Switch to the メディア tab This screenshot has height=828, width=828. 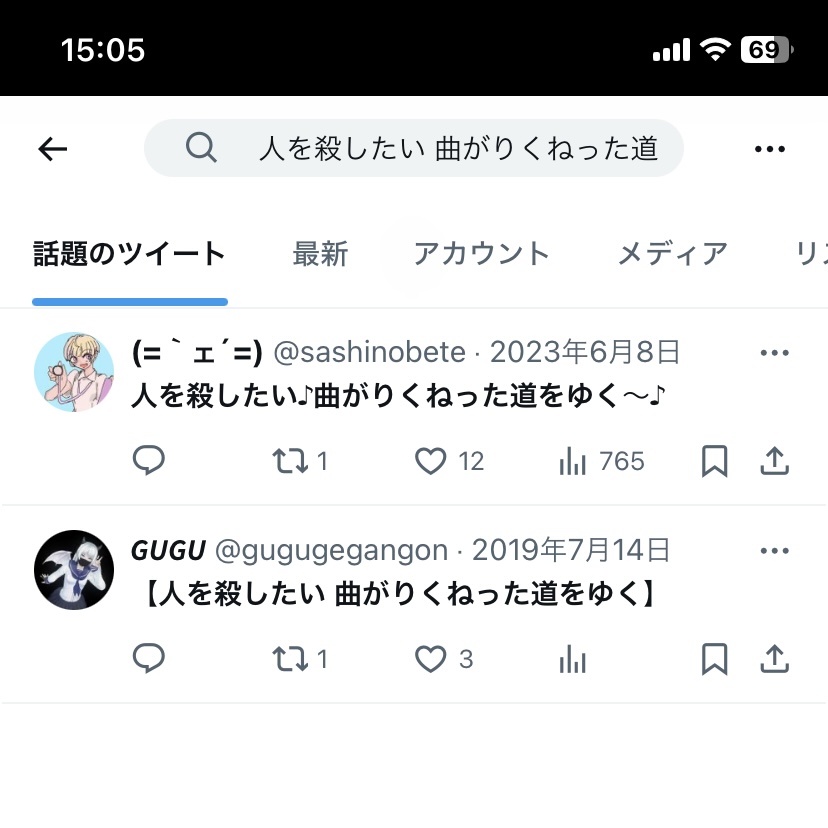pos(673,253)
